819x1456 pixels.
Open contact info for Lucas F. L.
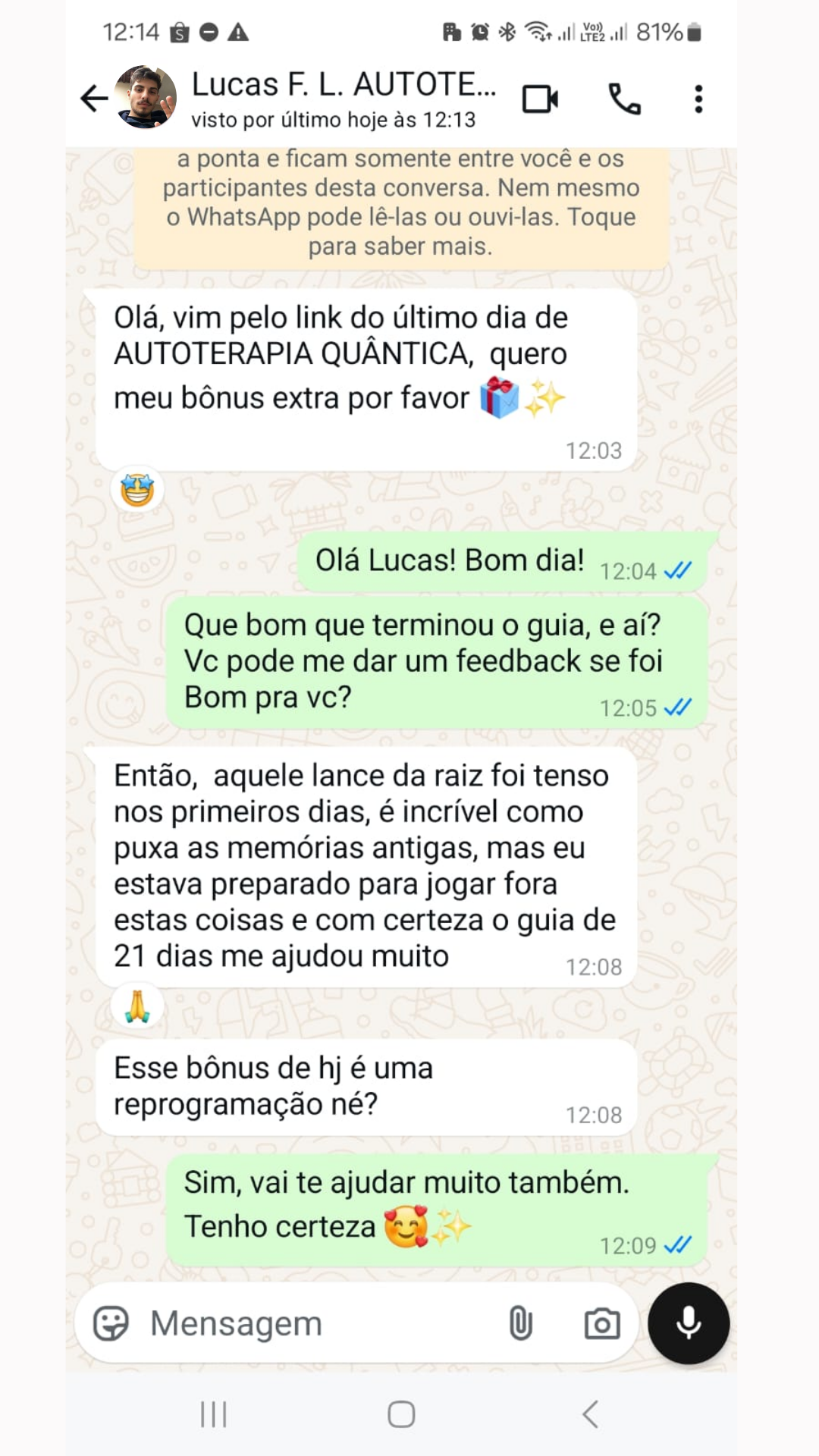tap(343, 99)
